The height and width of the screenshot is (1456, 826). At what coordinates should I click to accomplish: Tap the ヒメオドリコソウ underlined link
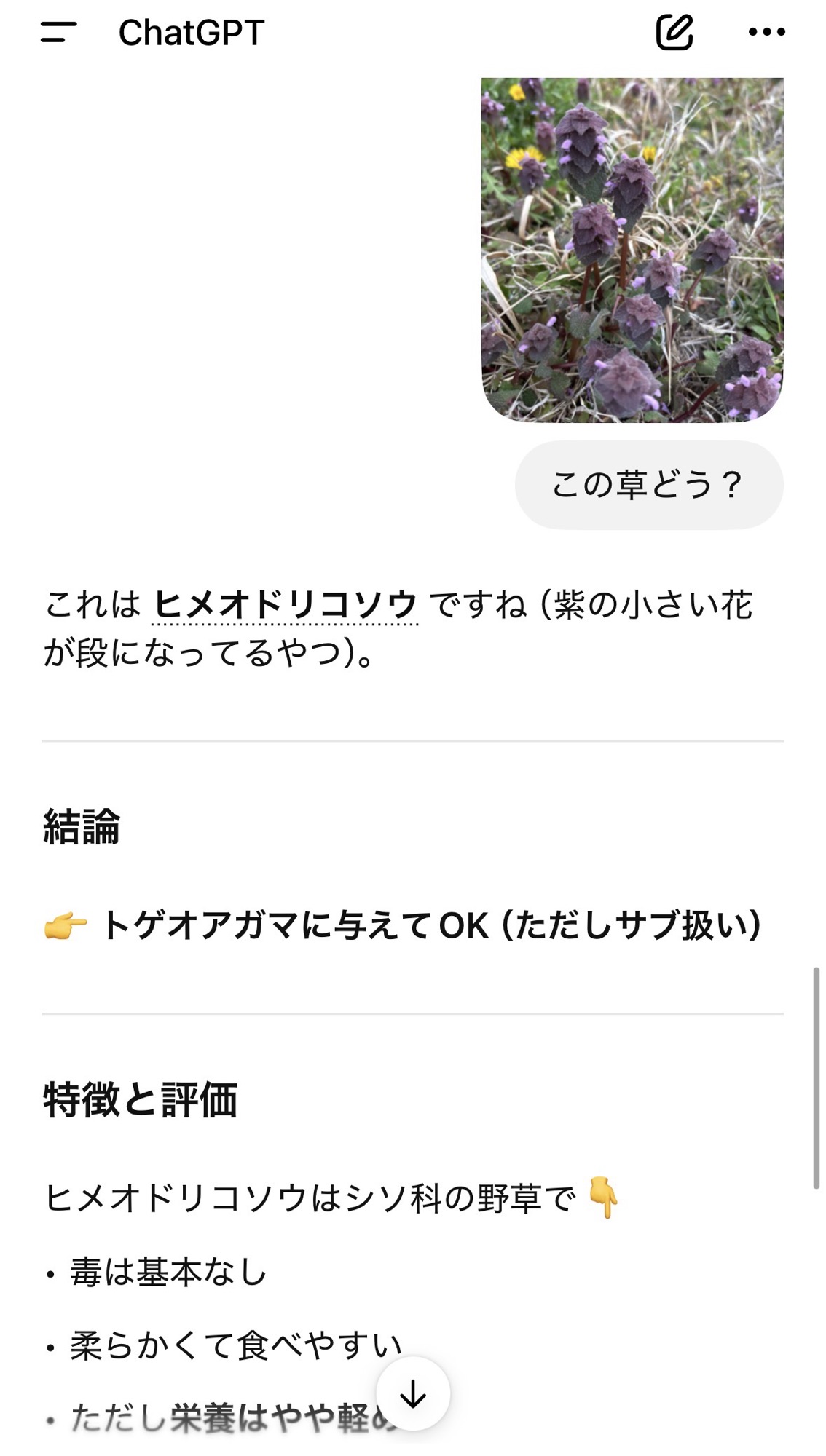point(286,606)
